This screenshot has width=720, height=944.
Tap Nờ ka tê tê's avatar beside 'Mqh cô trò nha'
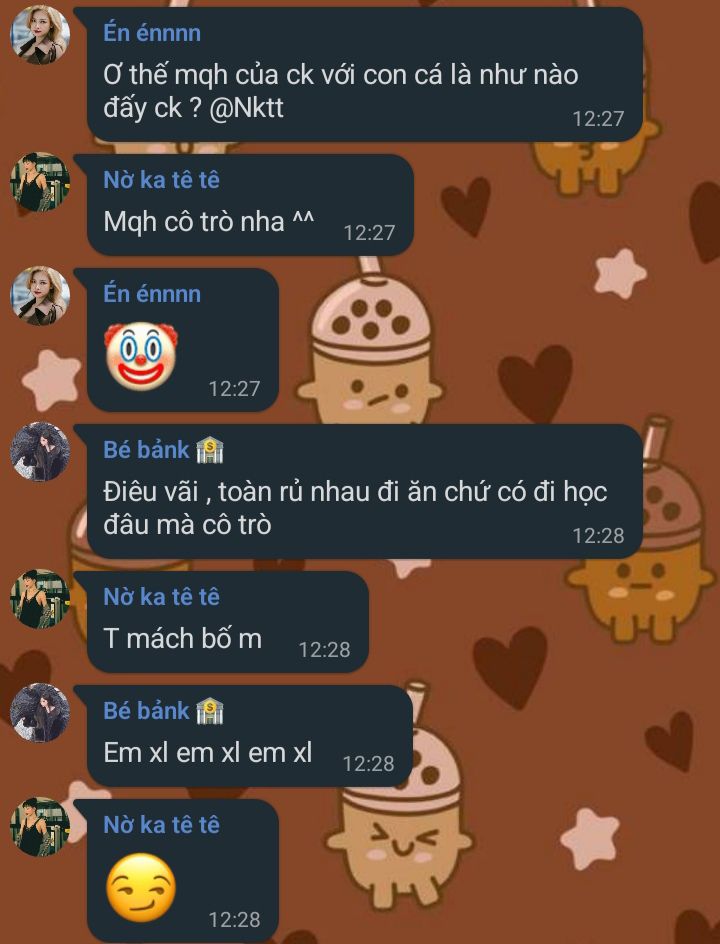click(x=40, y=182)
